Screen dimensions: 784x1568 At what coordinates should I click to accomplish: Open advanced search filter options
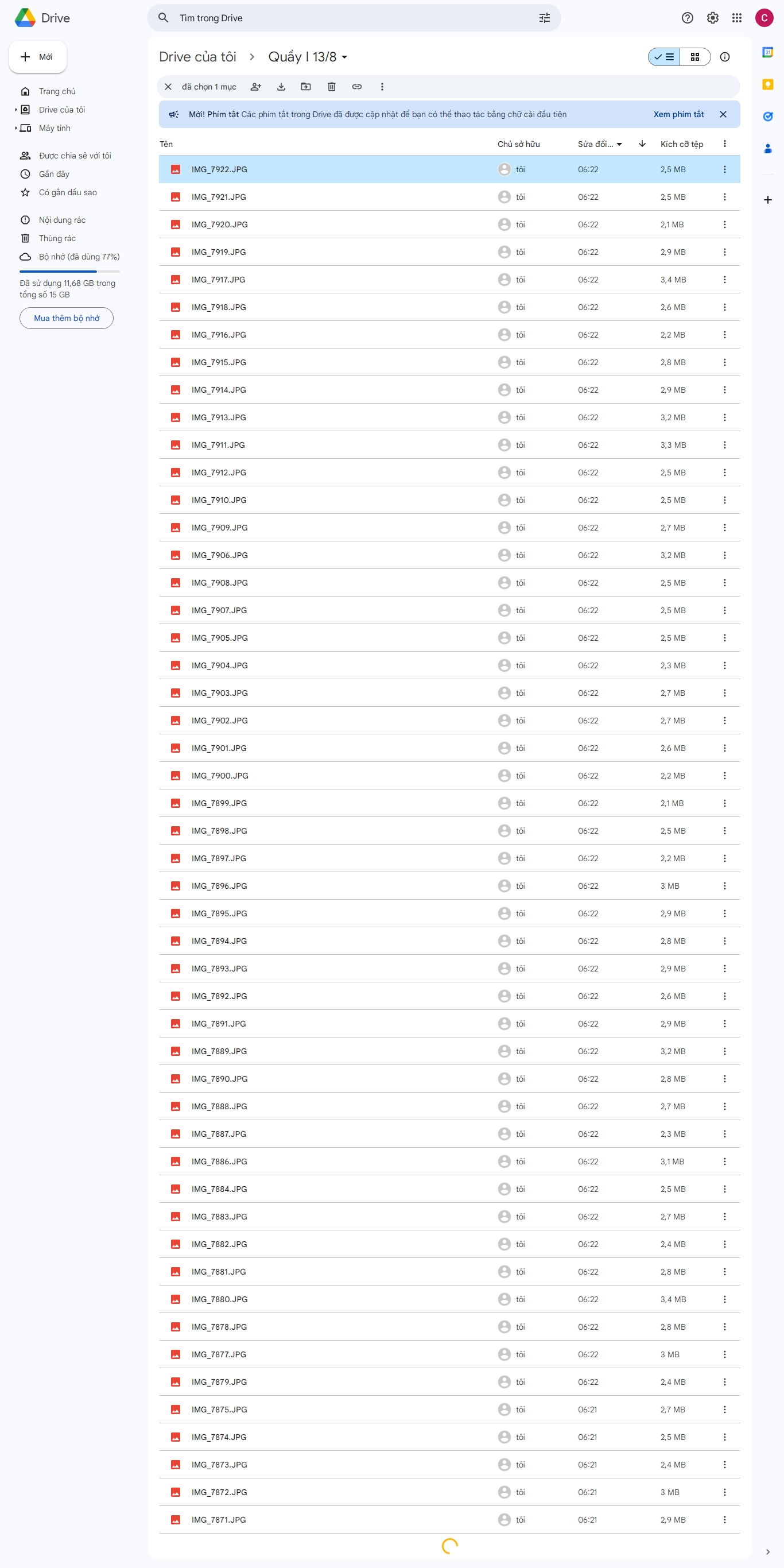(544, 18)
